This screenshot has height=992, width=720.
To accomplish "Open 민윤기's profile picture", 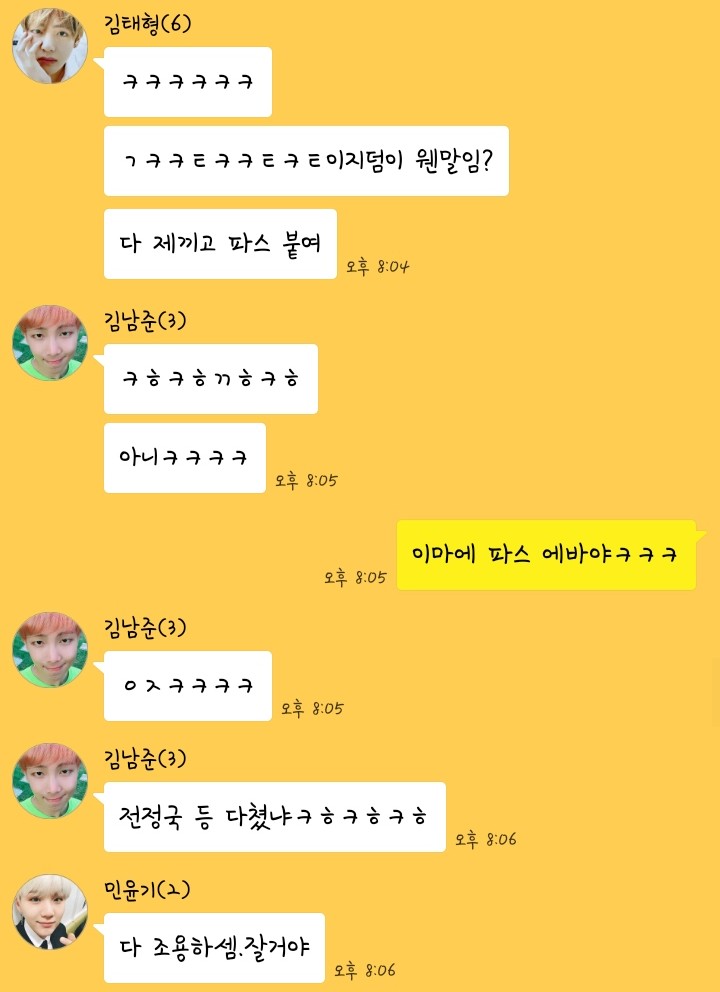I will coord(50,912).
